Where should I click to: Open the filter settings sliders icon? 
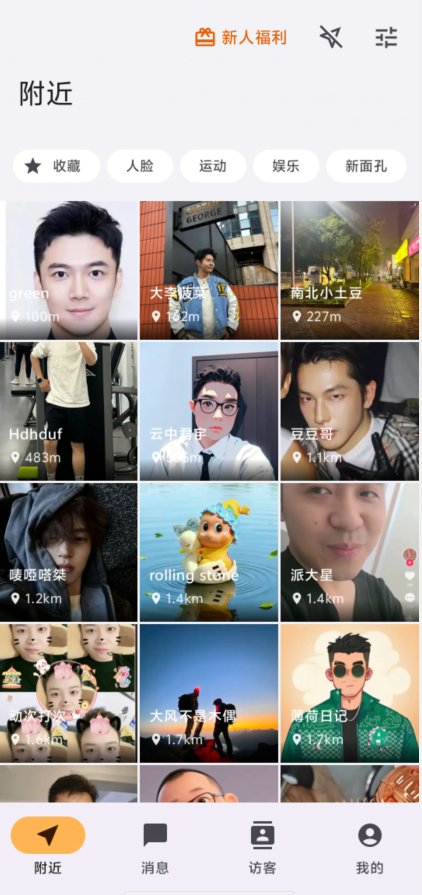pyautogui.click(x=387, y=37)
